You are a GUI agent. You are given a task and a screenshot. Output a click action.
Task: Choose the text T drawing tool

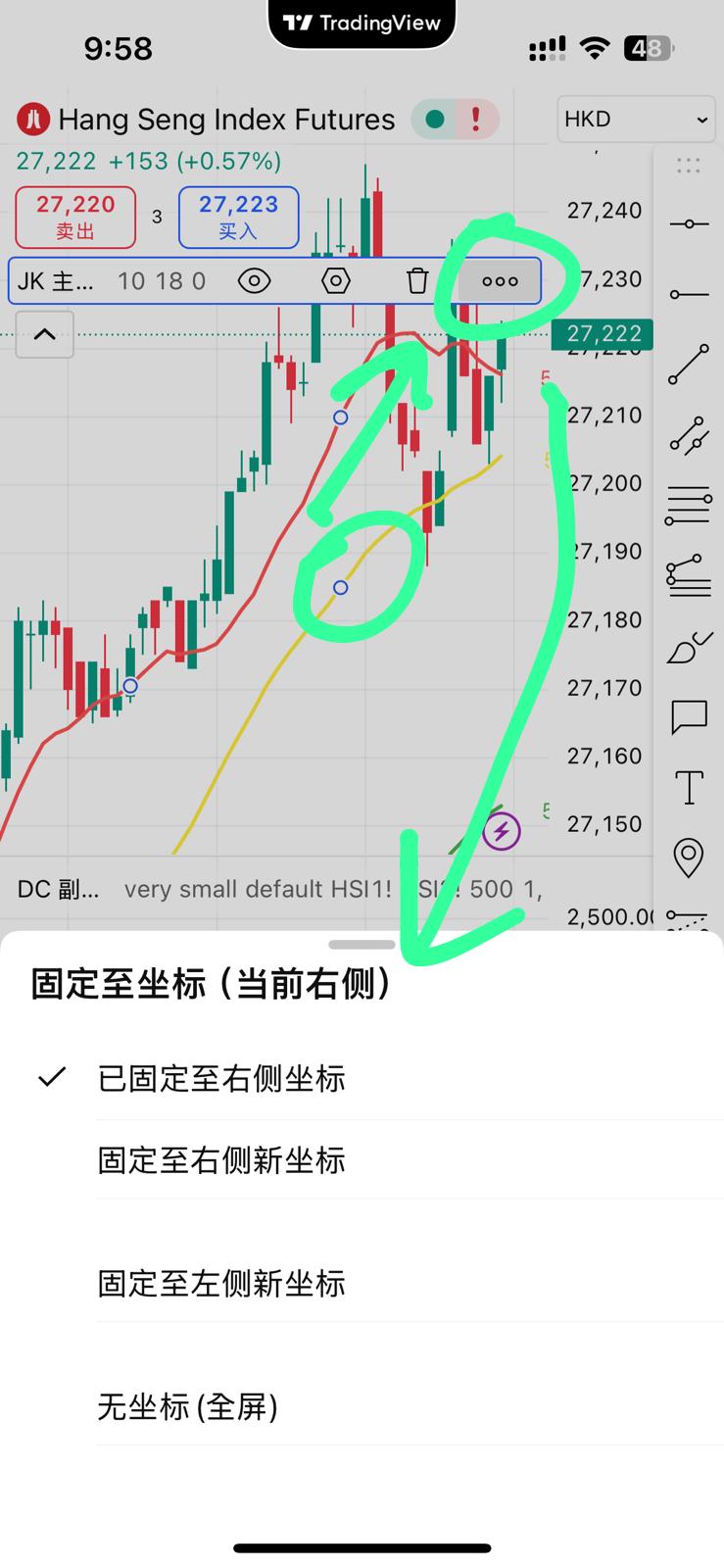click(689, 787)
